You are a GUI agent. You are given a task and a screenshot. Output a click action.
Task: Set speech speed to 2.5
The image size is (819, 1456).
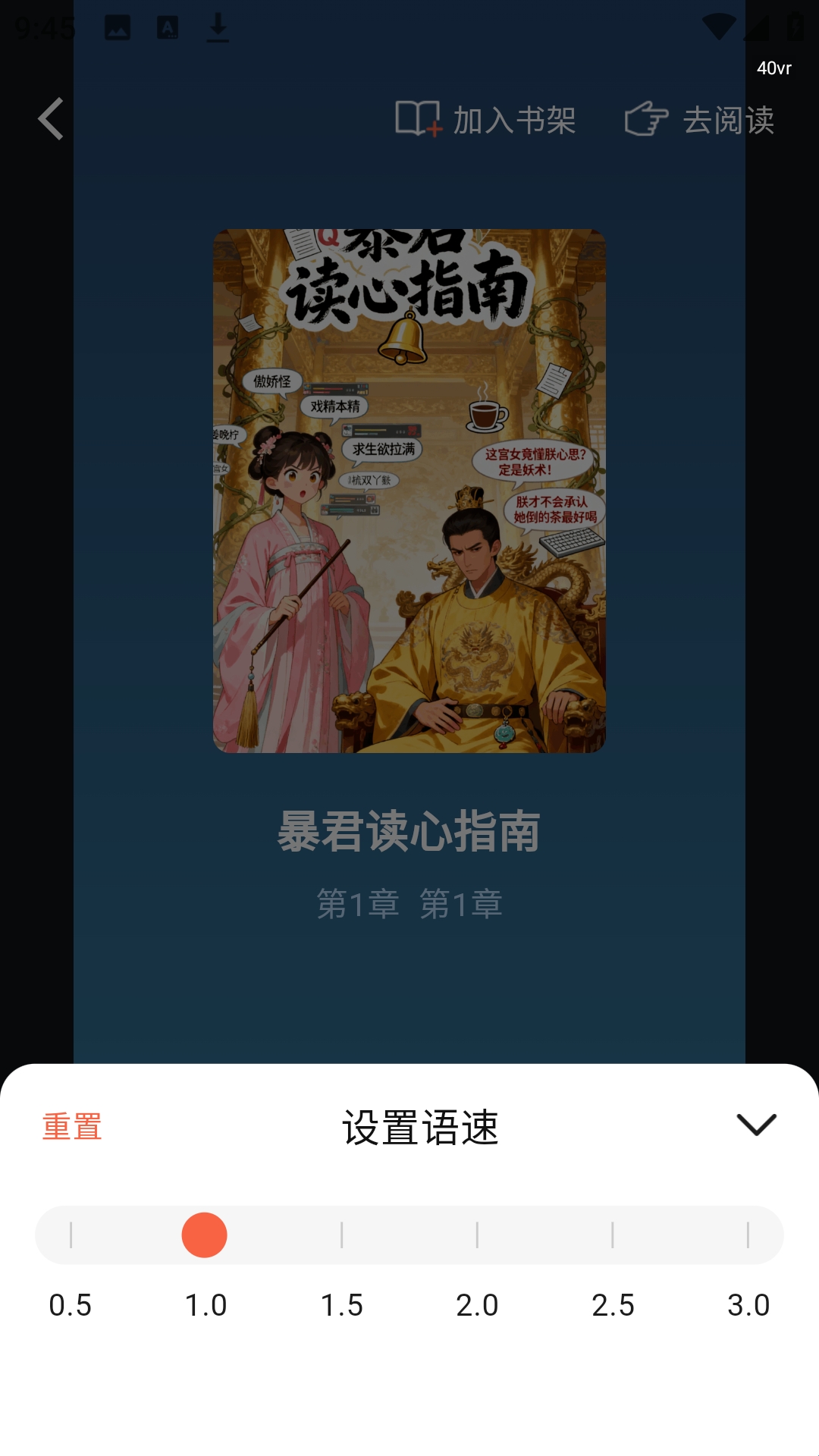(x=613, y=1235)
